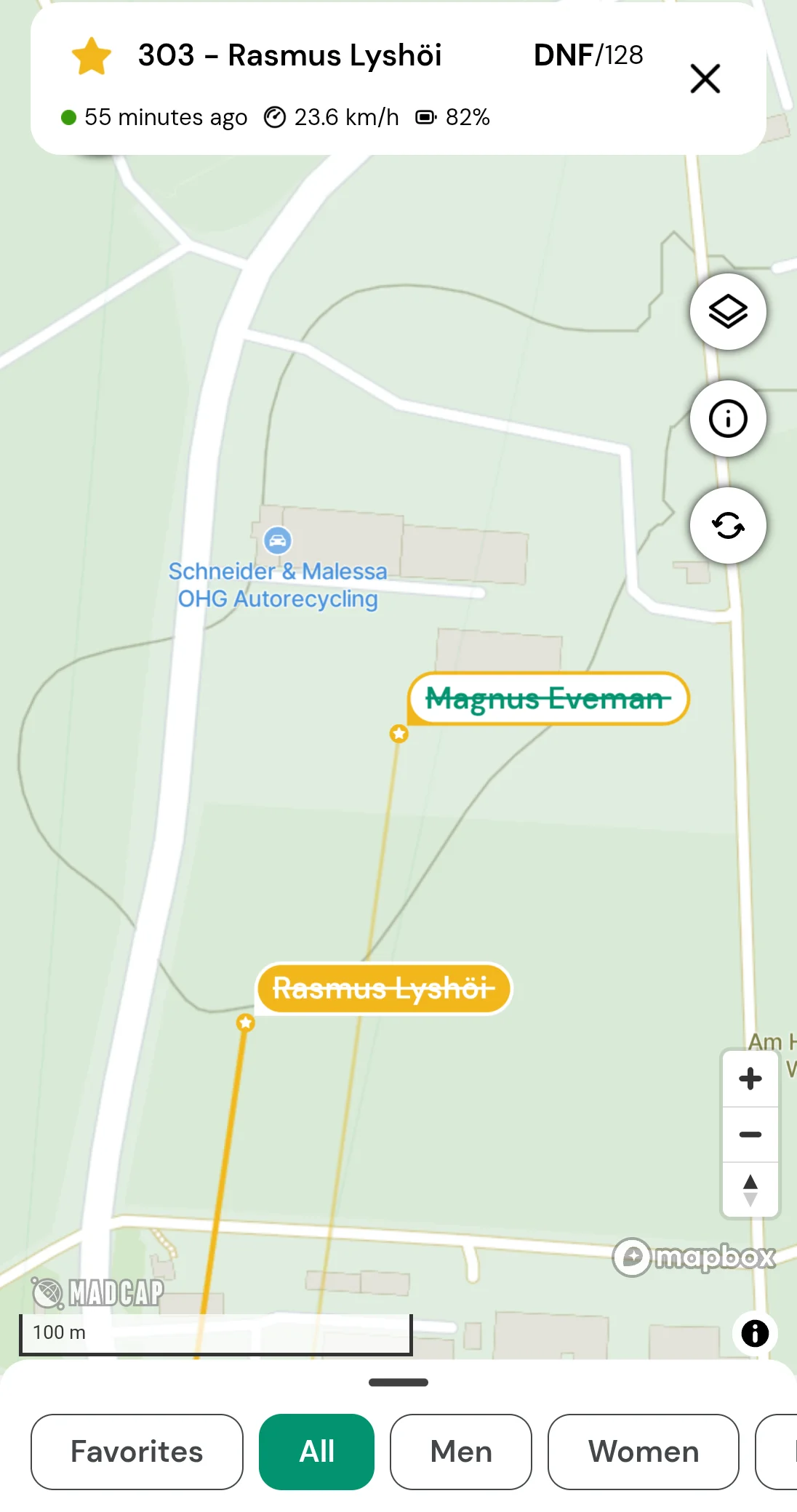Open the circled info button
This screenshot has width=797, height=1512.
(x=727, y=419)
